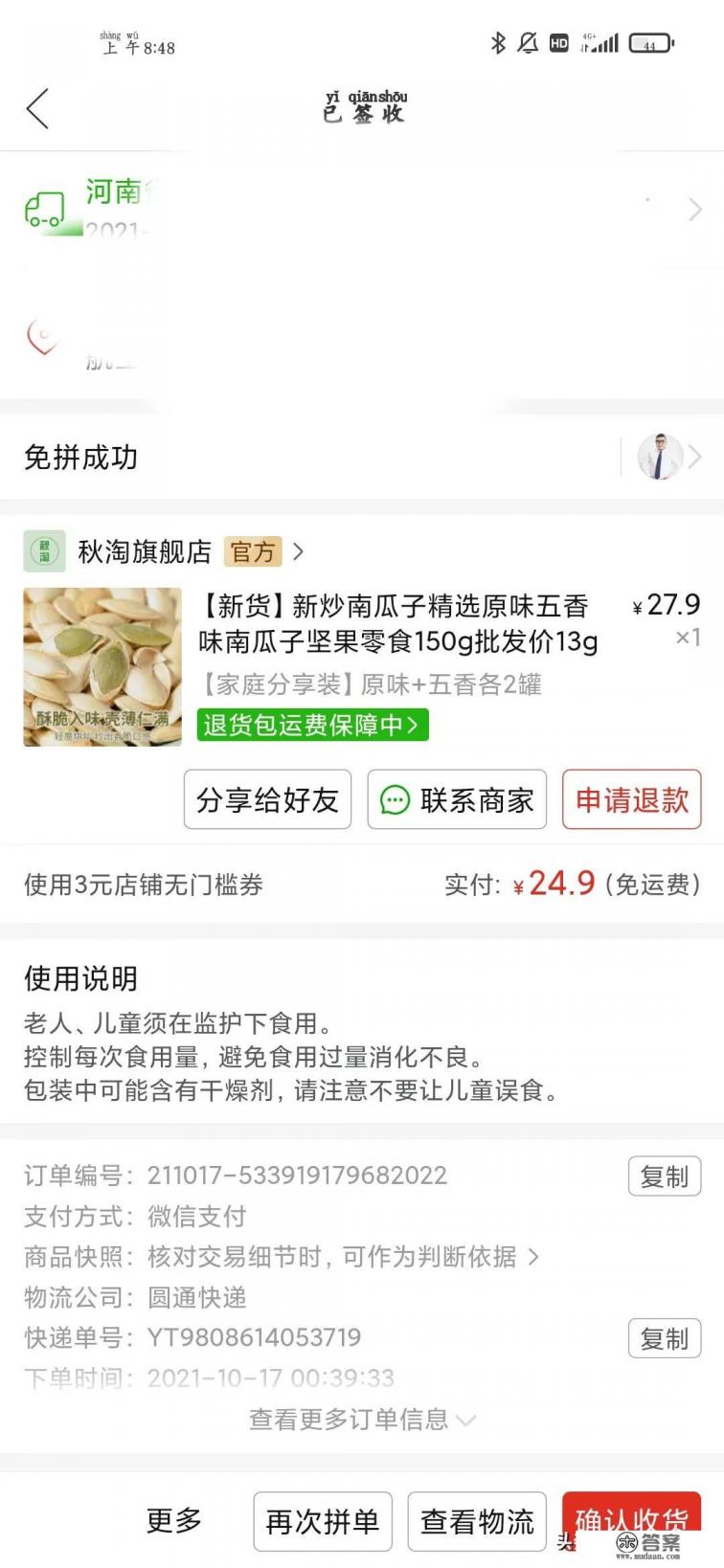Copy the order number with 复制
Screen dimensions: 724x1568
tap(664, 1176)
